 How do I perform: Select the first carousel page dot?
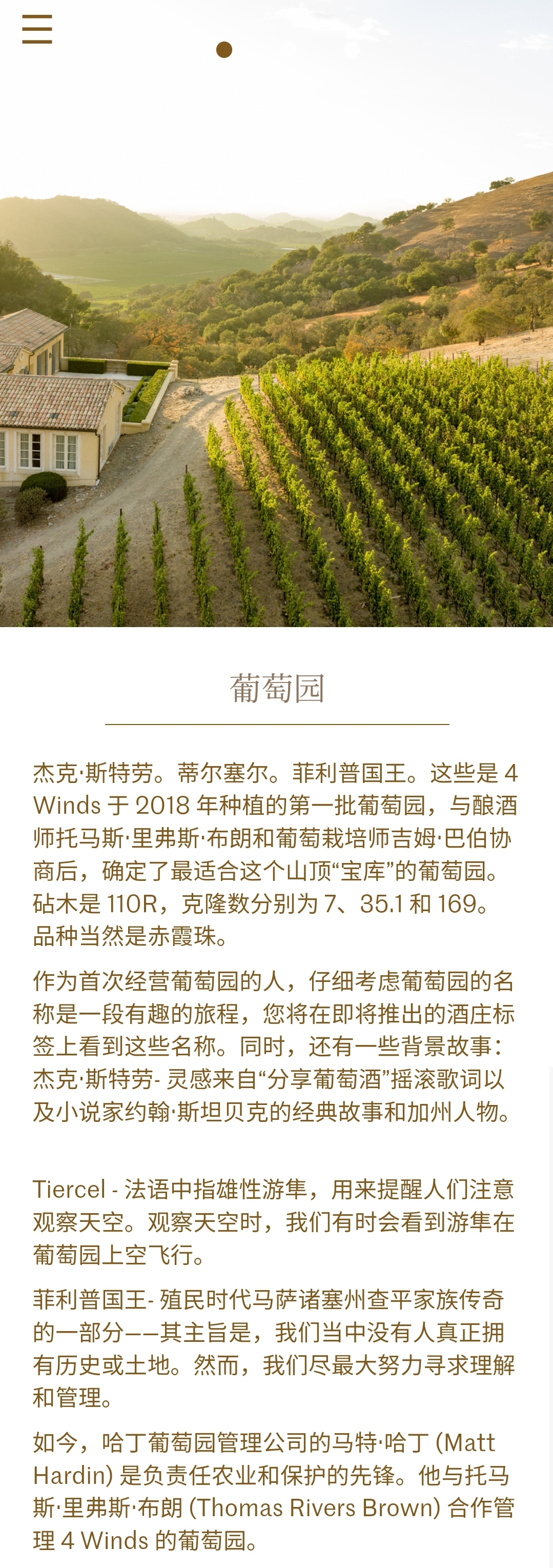(224, 50)
